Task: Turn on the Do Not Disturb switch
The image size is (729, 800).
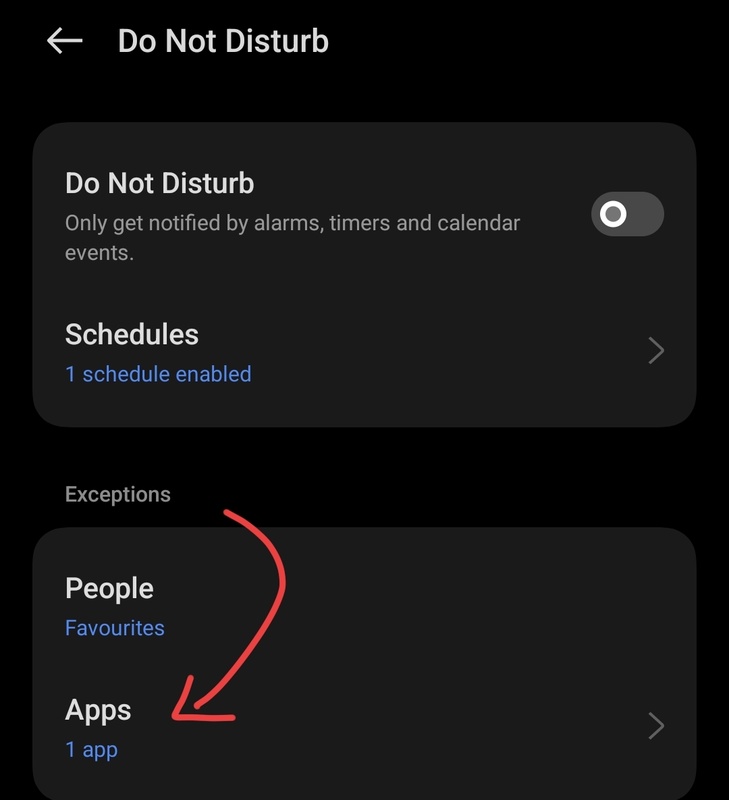Action: (x=627, y=214)
